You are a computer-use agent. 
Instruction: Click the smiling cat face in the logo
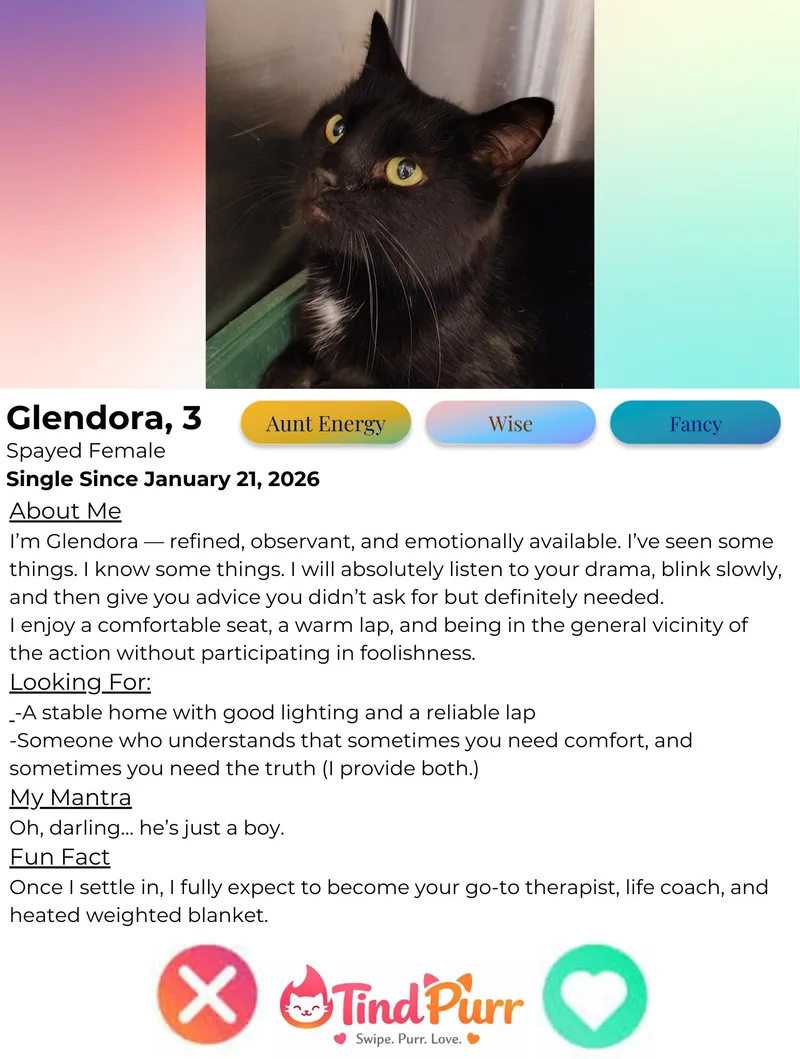tap(307, 1007)
